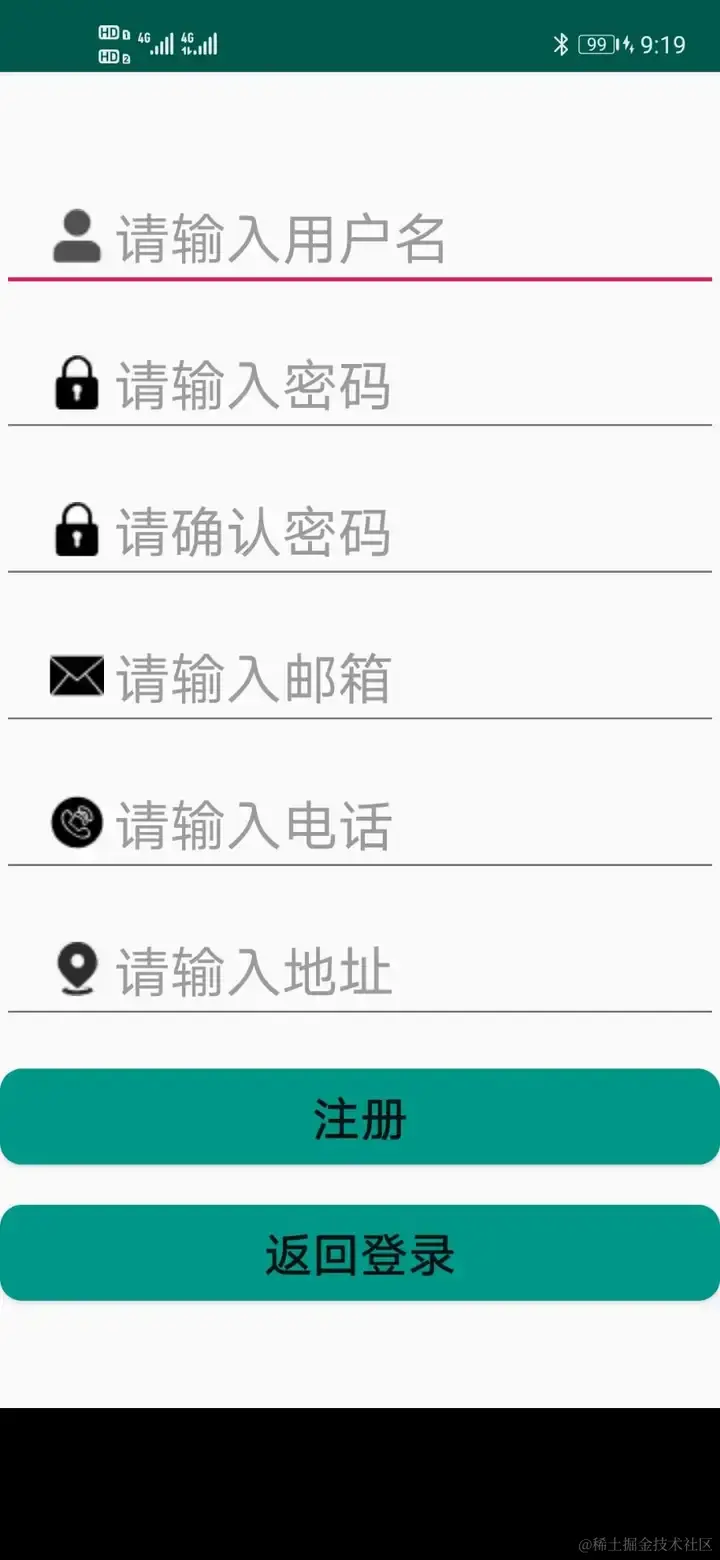Click the envelope icon next to email field
The width and height of the screenshot is (720, 1560).
pyautogui.click(x=75, y=675)
